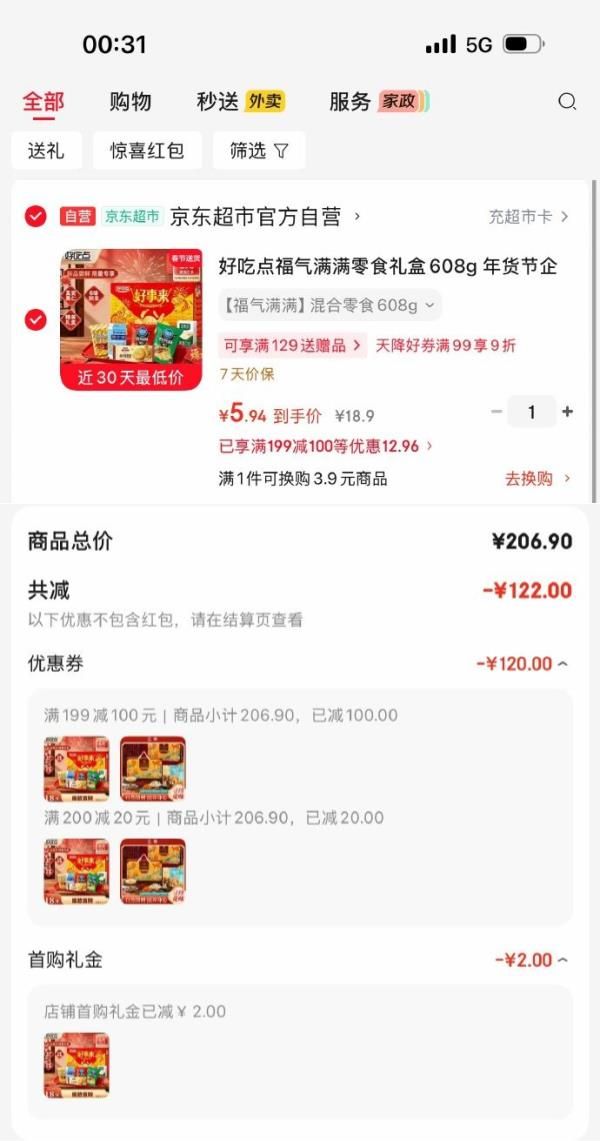Image resolution: width=600 pixels, height=1141 pixels.
Task: Open the 筛选 filter
Action: tap(259, 151)
